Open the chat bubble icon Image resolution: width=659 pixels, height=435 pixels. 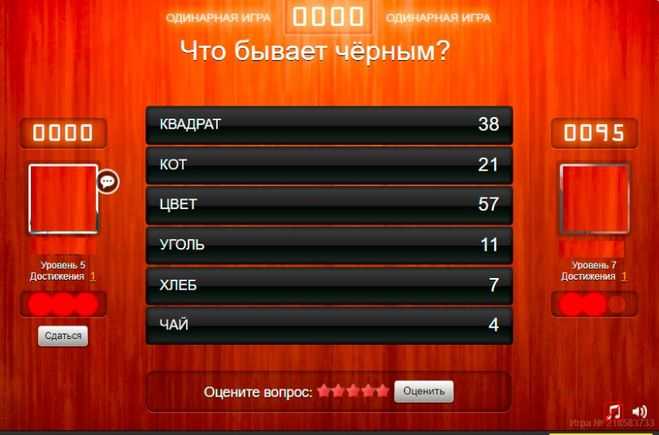(x=108, y=182)
